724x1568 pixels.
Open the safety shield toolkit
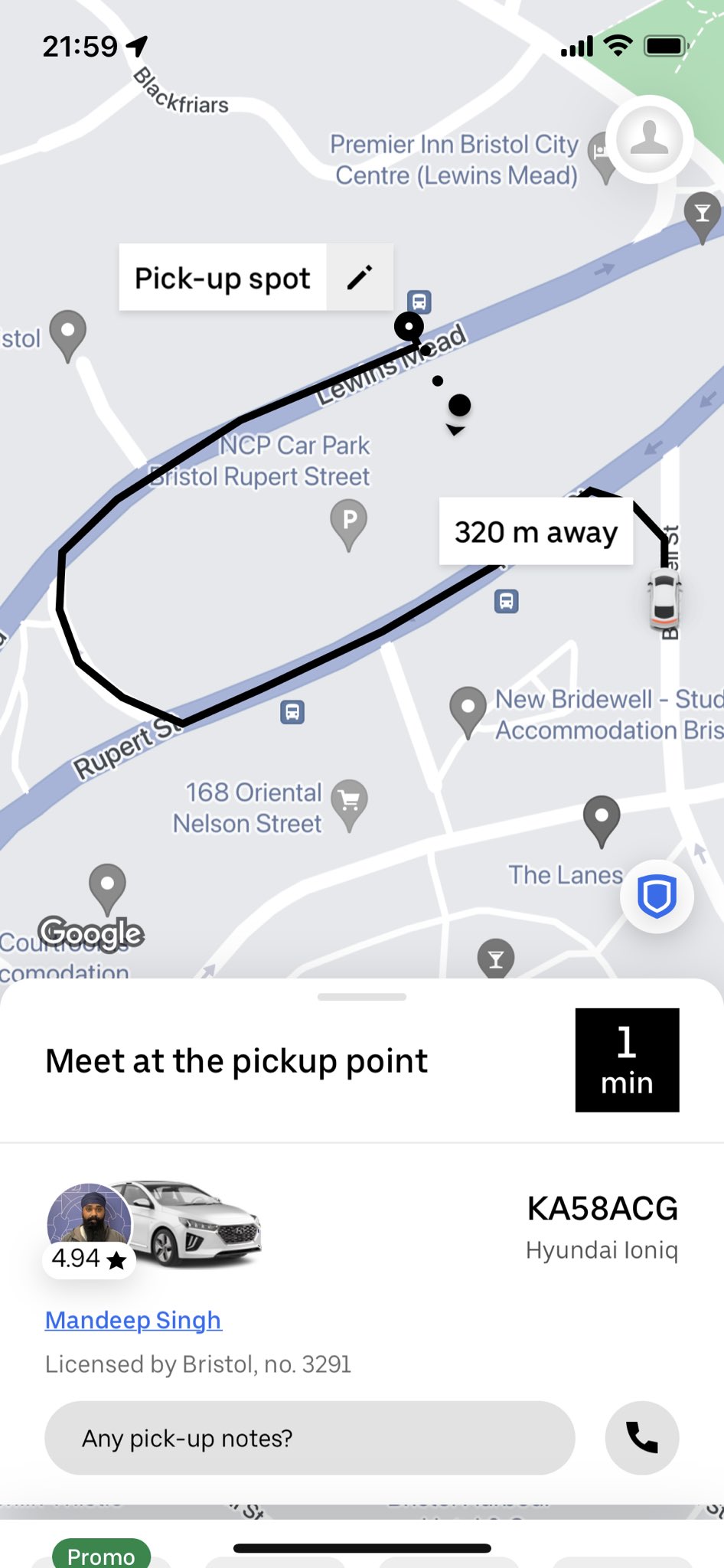point(657,896)
